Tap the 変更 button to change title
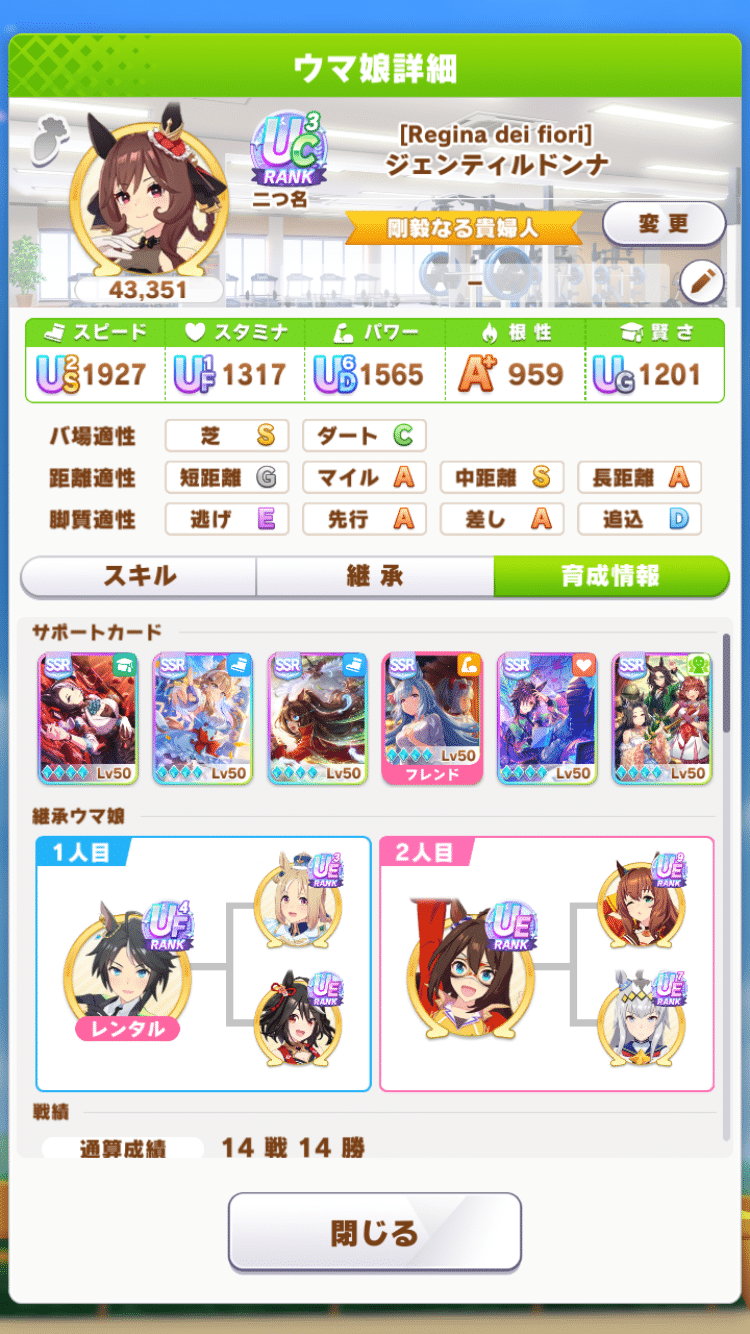This screenshot has height=1334, width=750. tap(663, 224)
